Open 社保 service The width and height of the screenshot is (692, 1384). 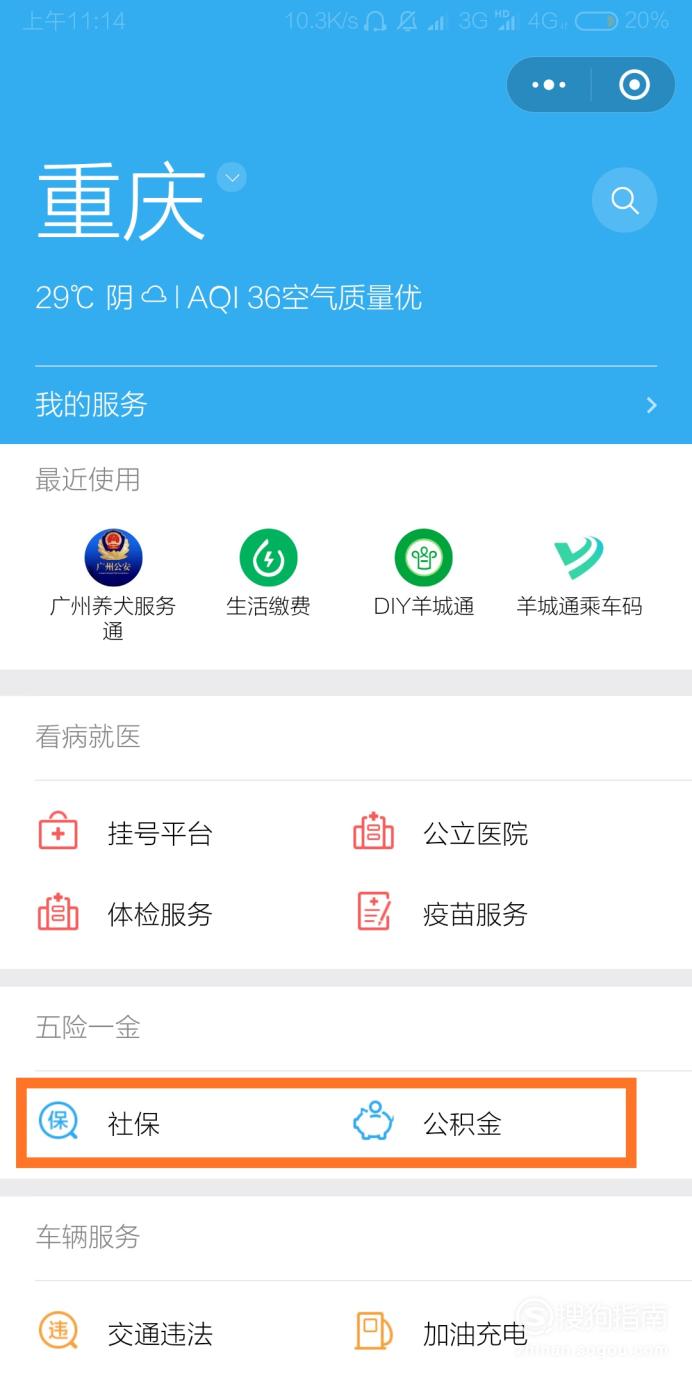tap(100, 1123)
